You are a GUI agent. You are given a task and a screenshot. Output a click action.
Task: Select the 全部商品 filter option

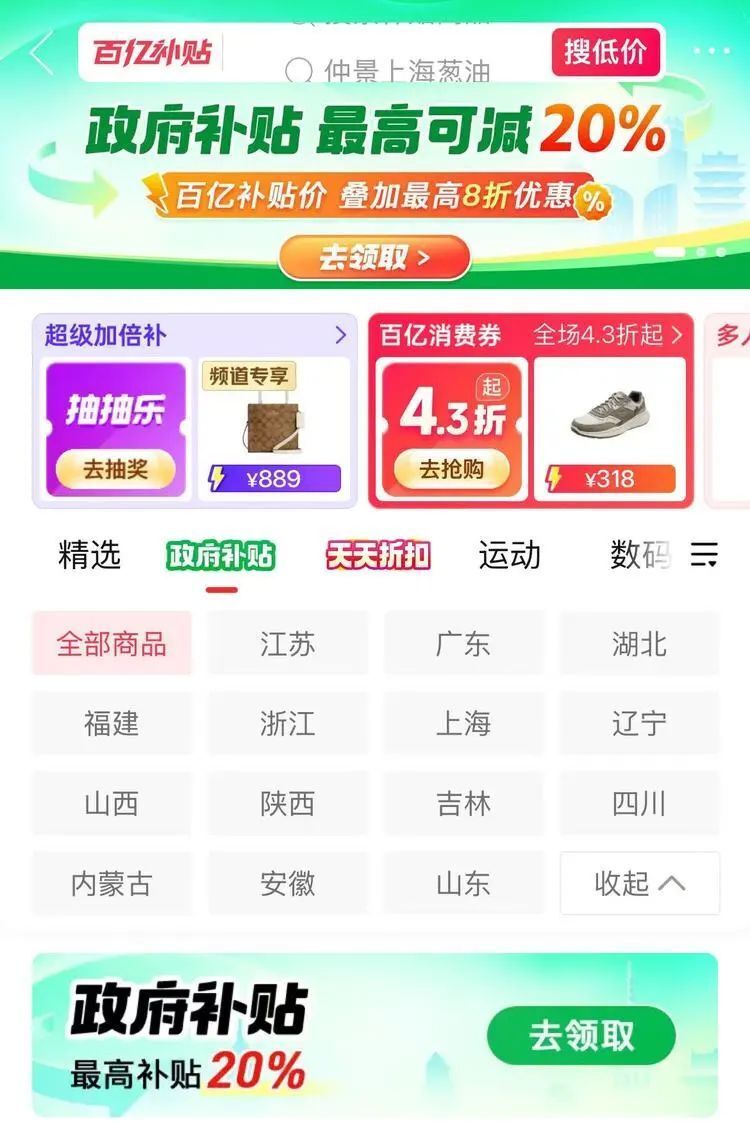coord(112,644)
